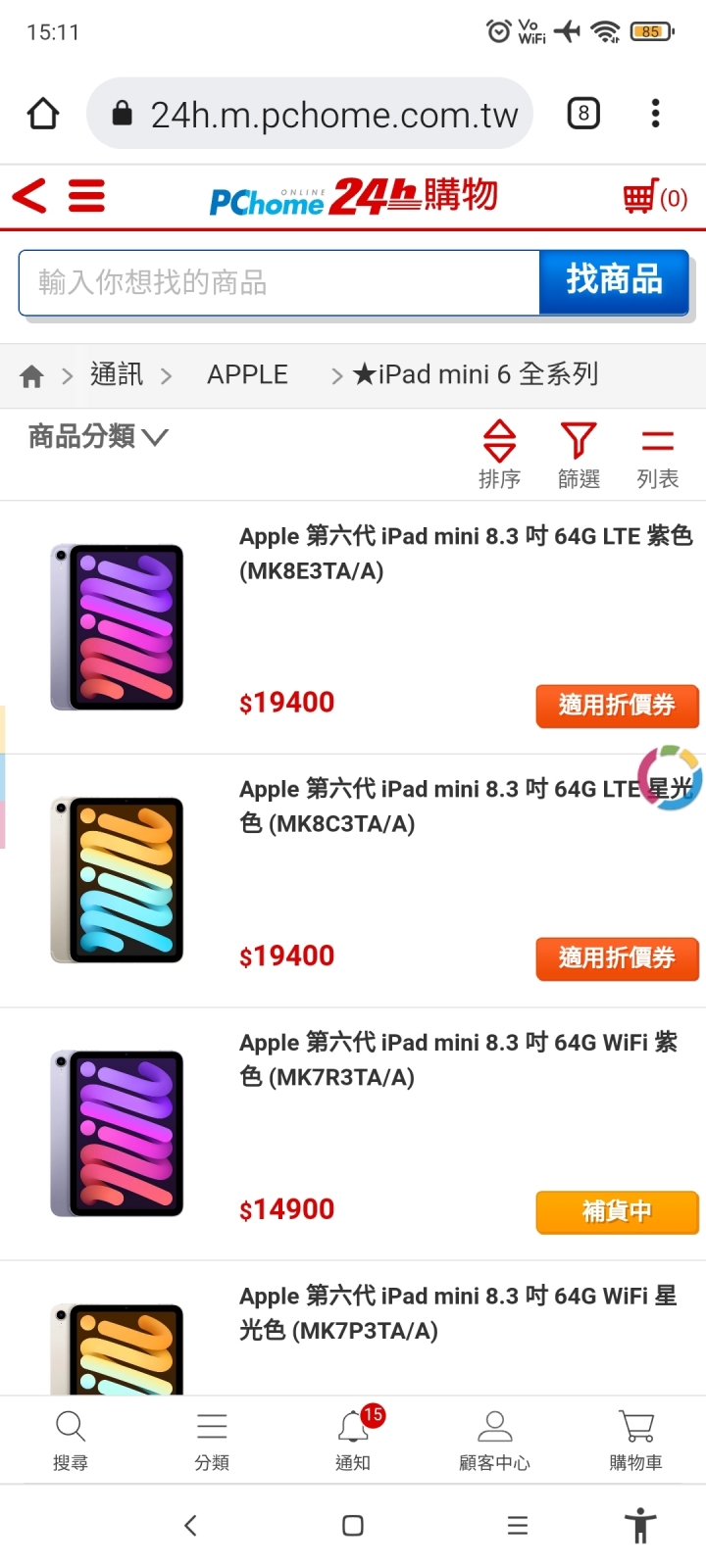Open the 通訊 breadcrumb link
Viewport: 706px width, 1568px height.
117,374
